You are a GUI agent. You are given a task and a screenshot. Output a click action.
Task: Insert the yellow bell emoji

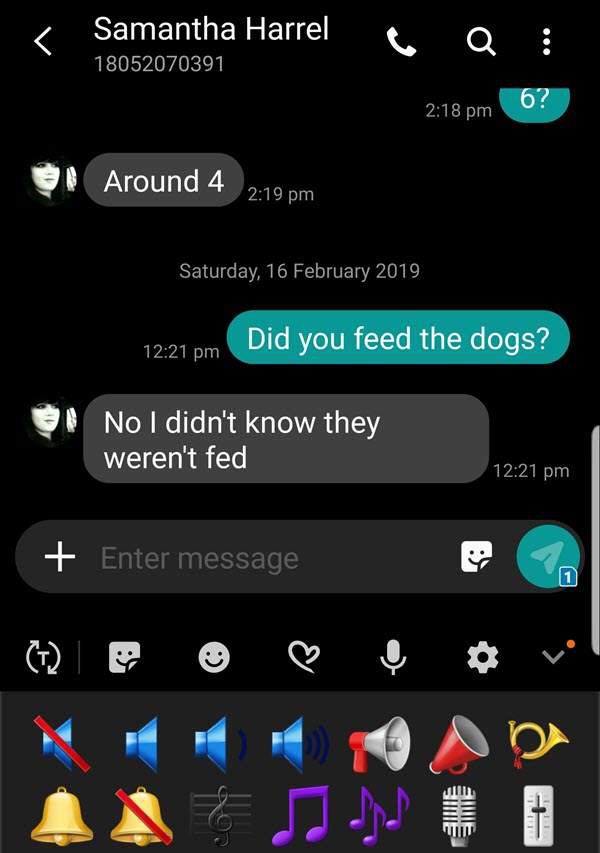[60, 815]
